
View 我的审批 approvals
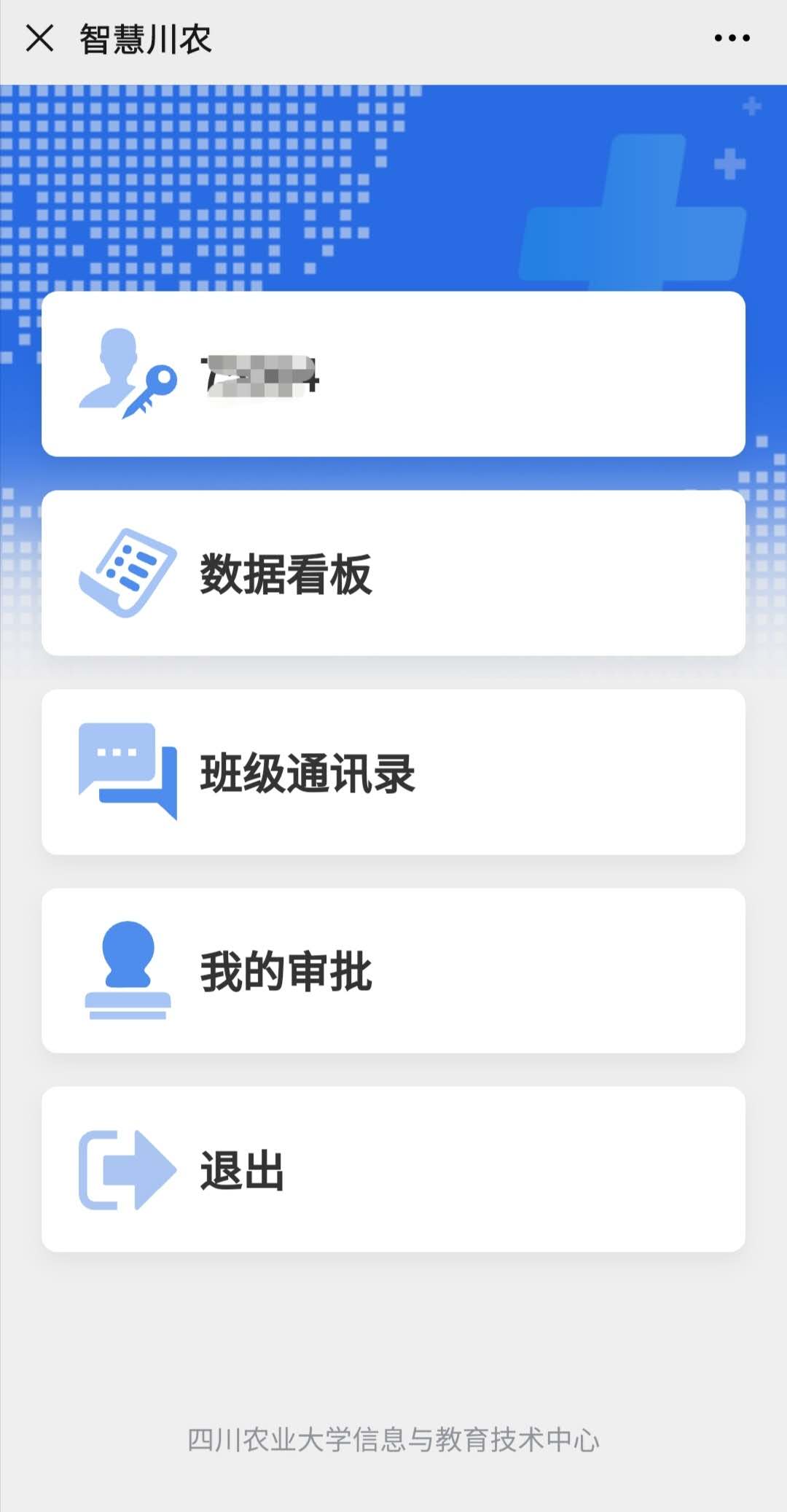click(x=393, y=971)
